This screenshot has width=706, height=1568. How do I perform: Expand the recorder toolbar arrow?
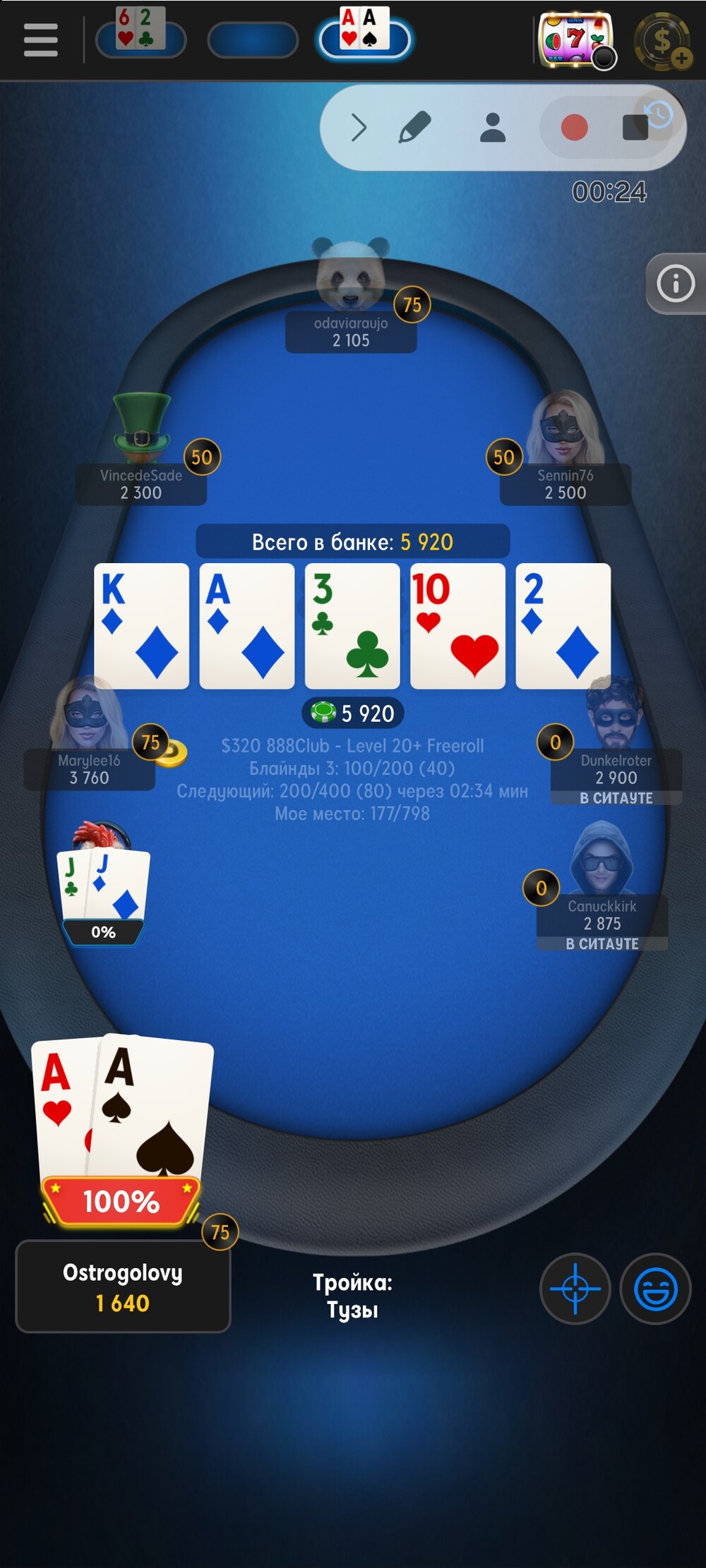(359, 128)
